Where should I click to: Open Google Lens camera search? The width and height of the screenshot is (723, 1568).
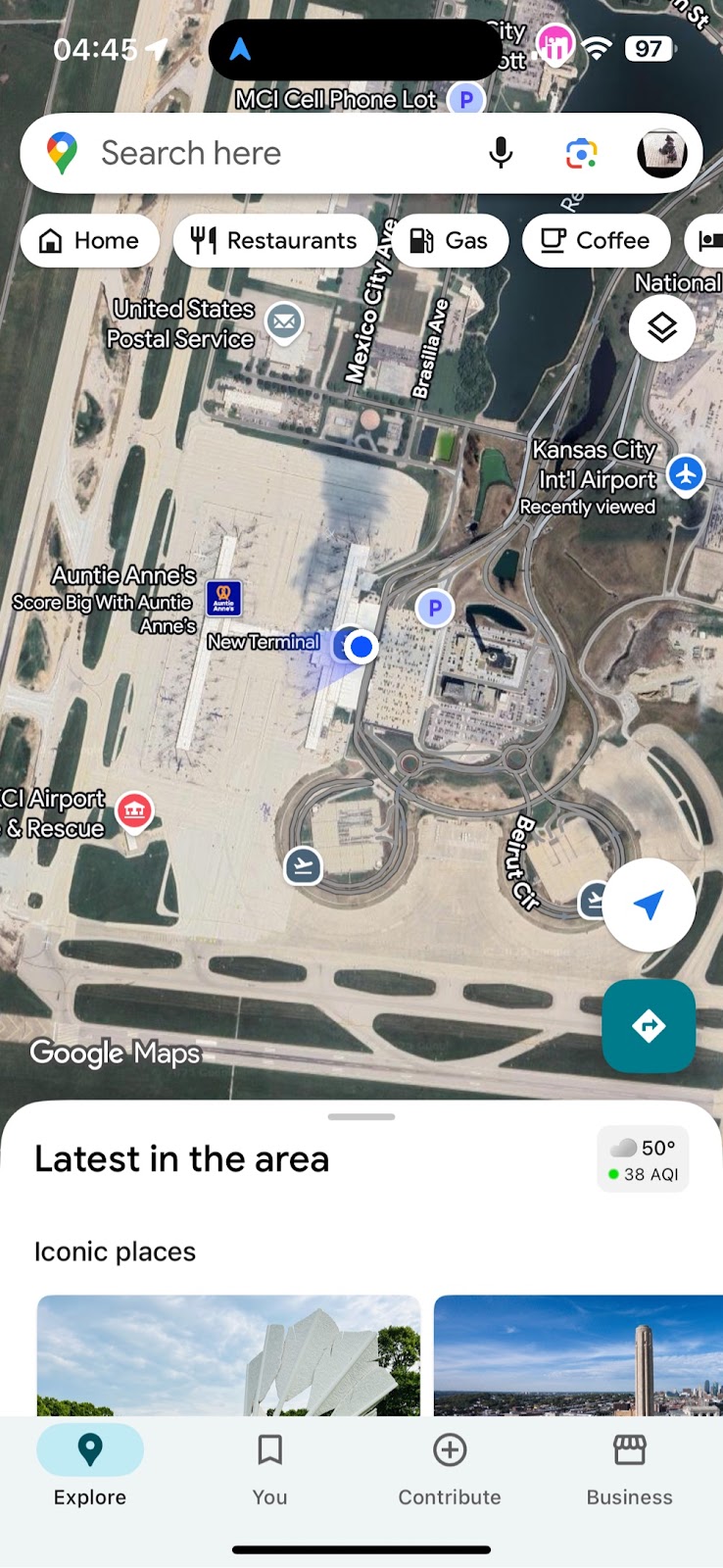581,154
